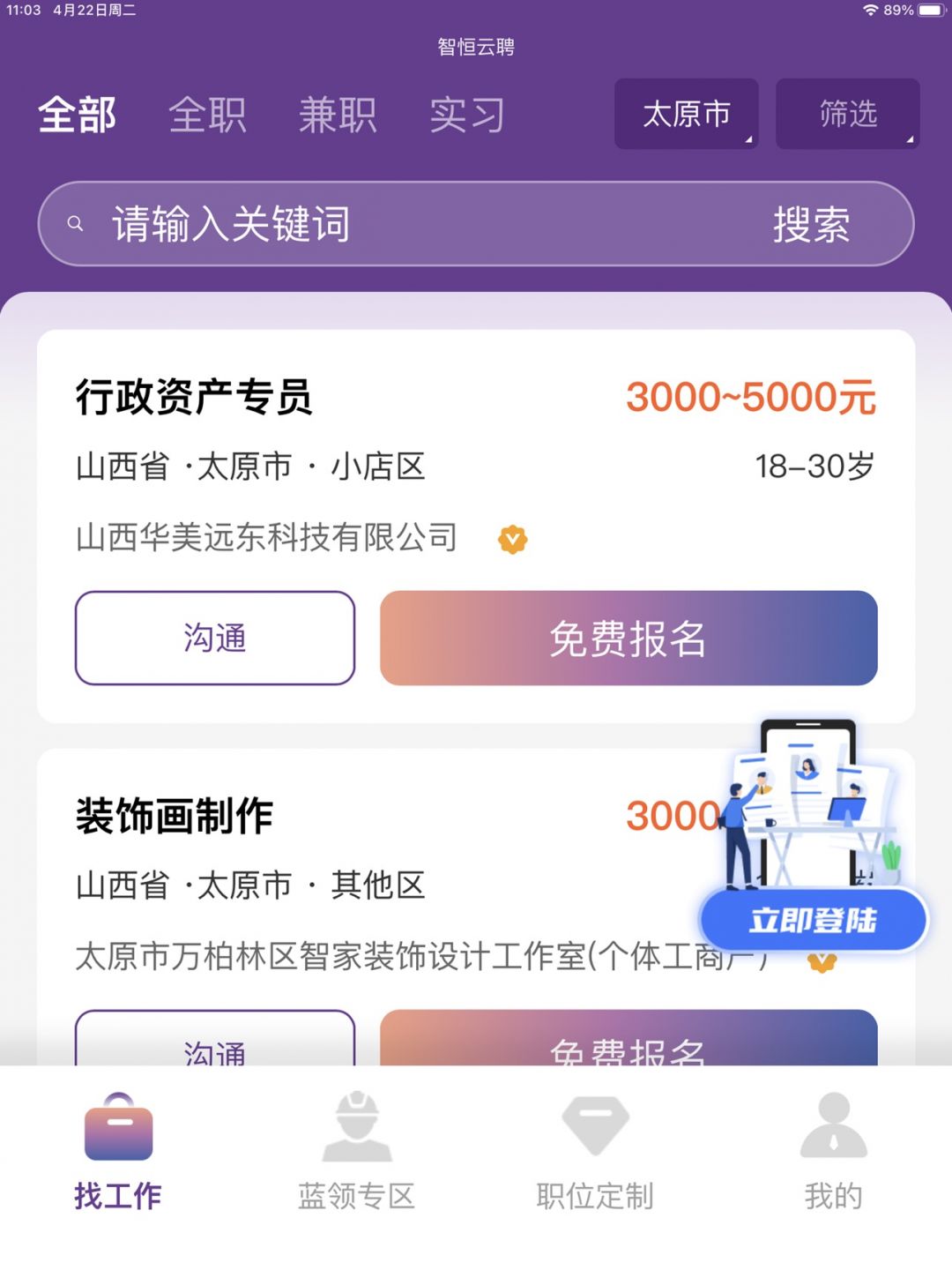Tap 沟通 for 行政资产专员
This screenshot has width=952, height=1270.
(215, 638)
